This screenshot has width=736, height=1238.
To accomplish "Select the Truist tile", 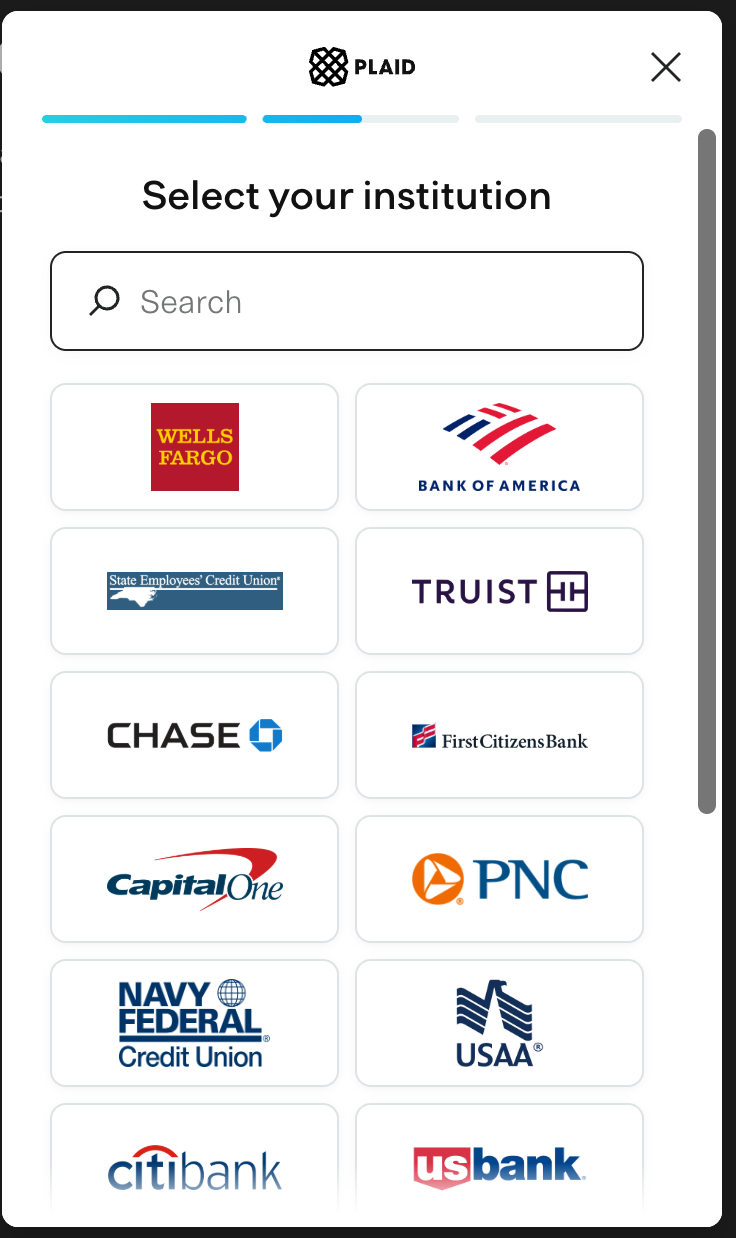I will tap(499, 591).
